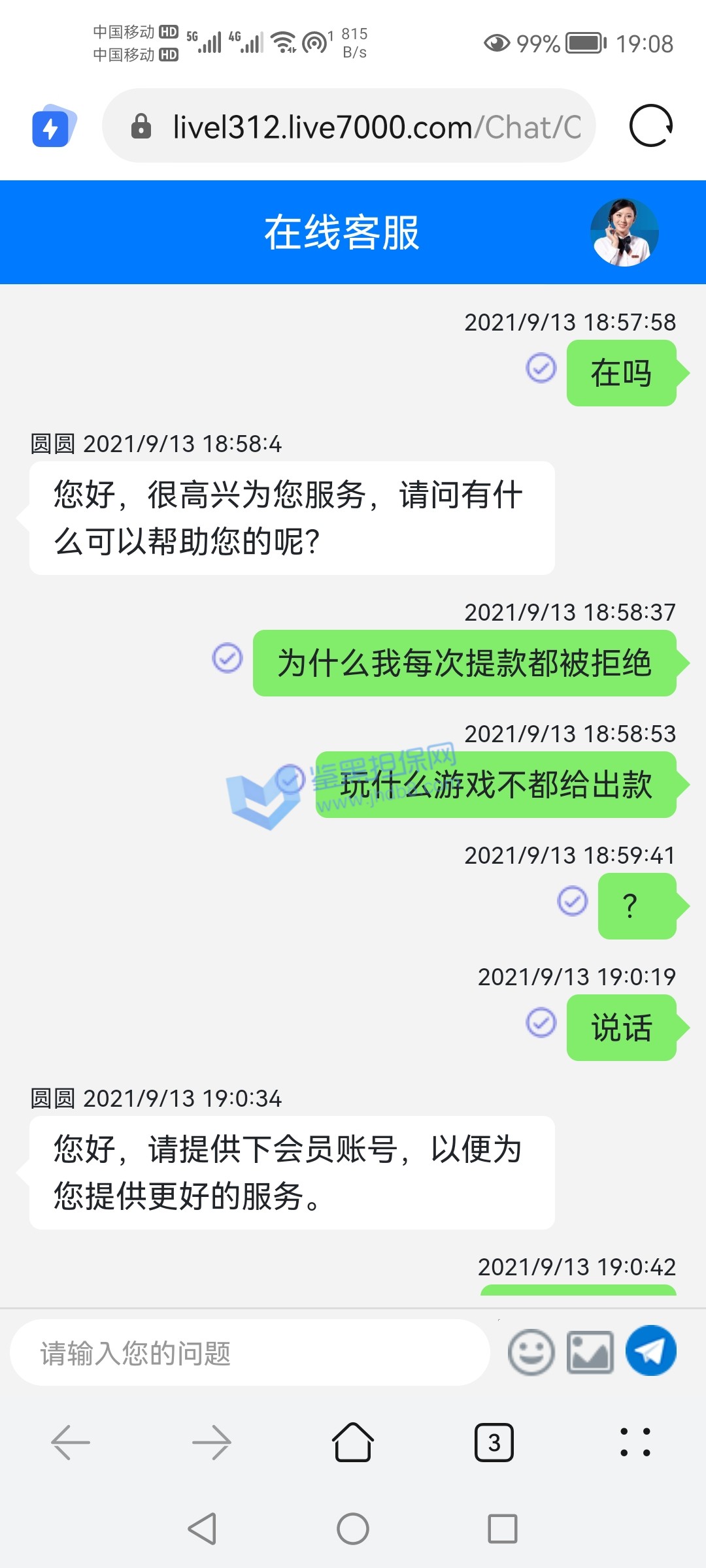Open the emoji picker
This screenshot has height=1568, width=706.
click(531, 1352)
